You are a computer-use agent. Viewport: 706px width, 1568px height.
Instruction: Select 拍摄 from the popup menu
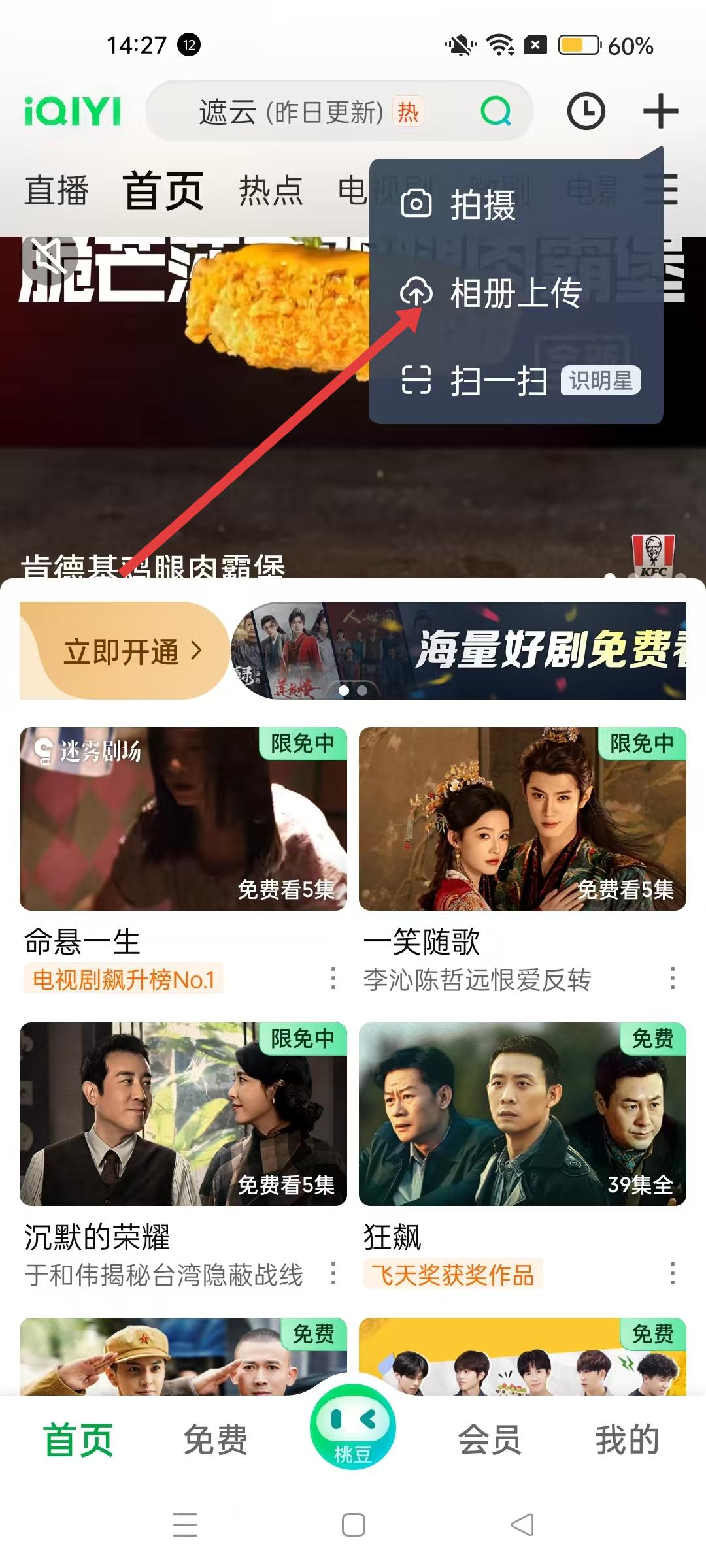482,204
